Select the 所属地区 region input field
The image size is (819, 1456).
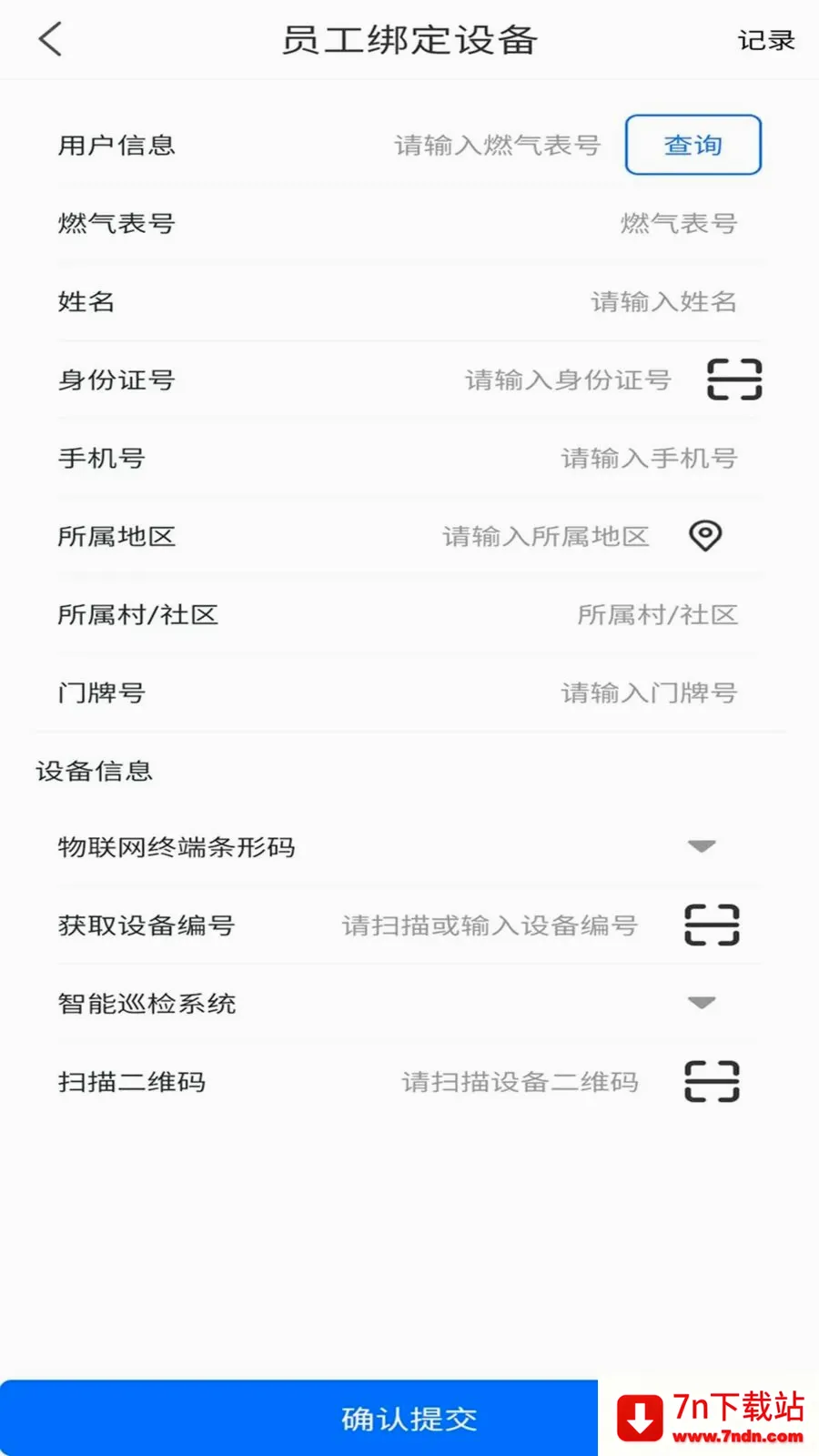coord(545,537)
